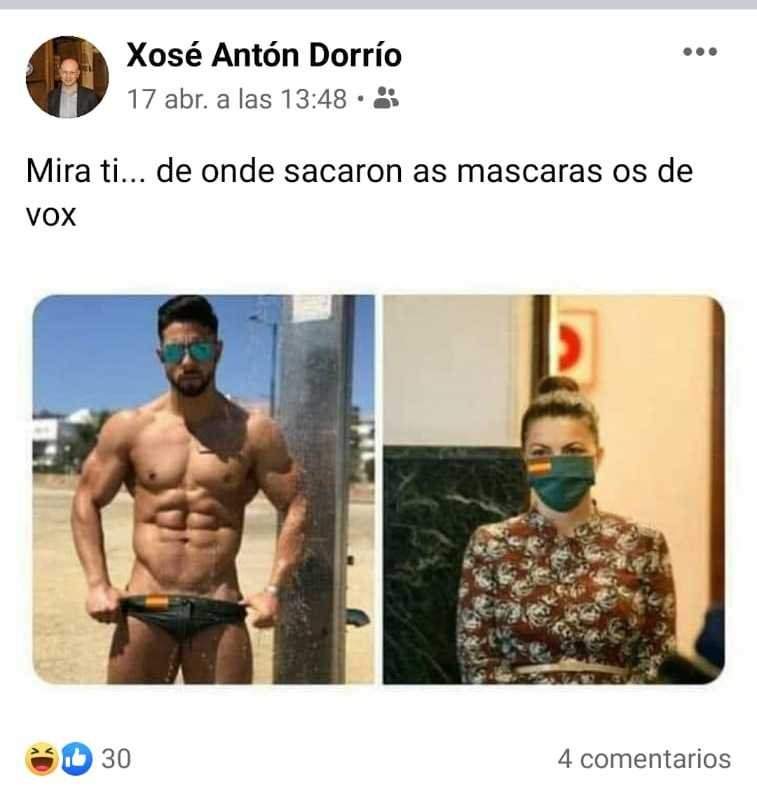757x805 pixels.
Task: Visit Xosé Antón Dorrío's profile via his name
Action: (x=264, y=55)
